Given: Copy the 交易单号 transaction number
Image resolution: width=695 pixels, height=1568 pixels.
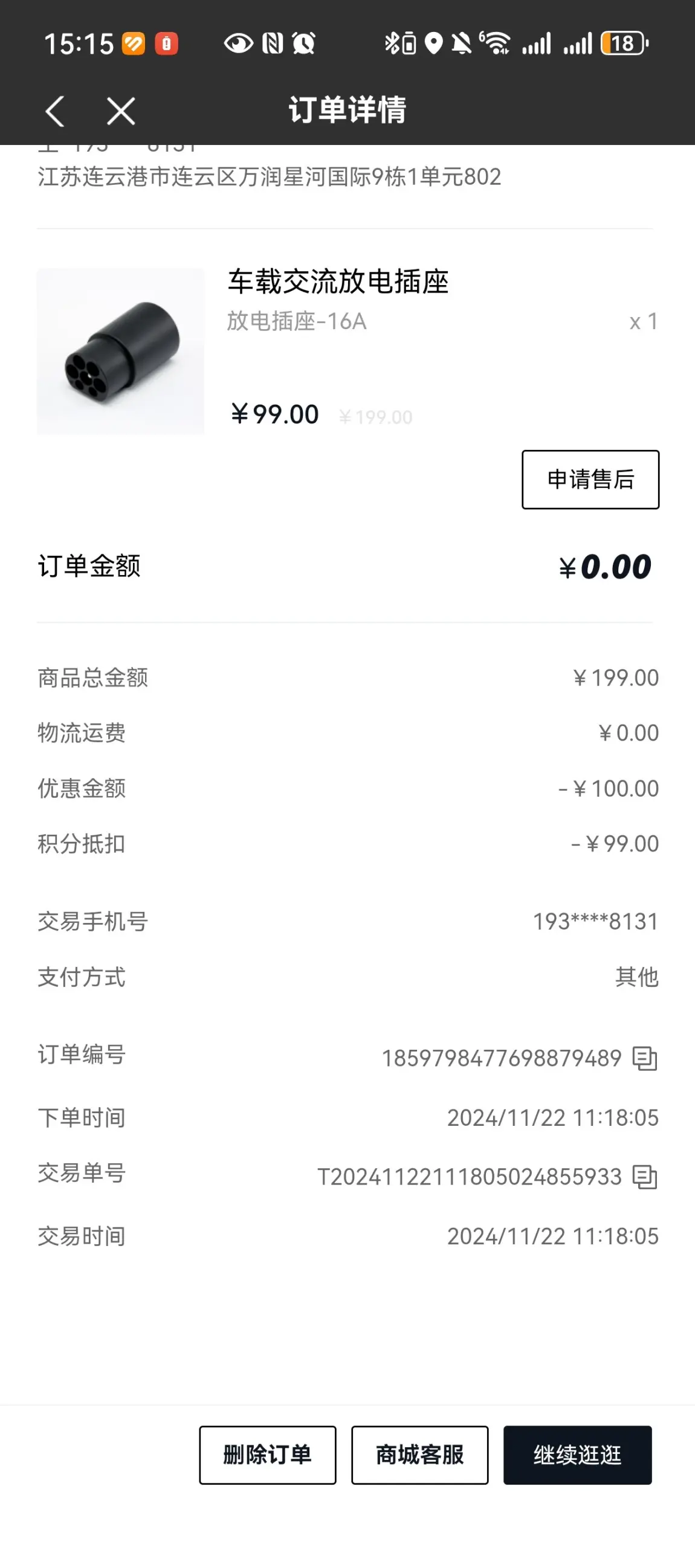Looking at the screenshot, I should pyautogui.click(x=644, y=1177).
